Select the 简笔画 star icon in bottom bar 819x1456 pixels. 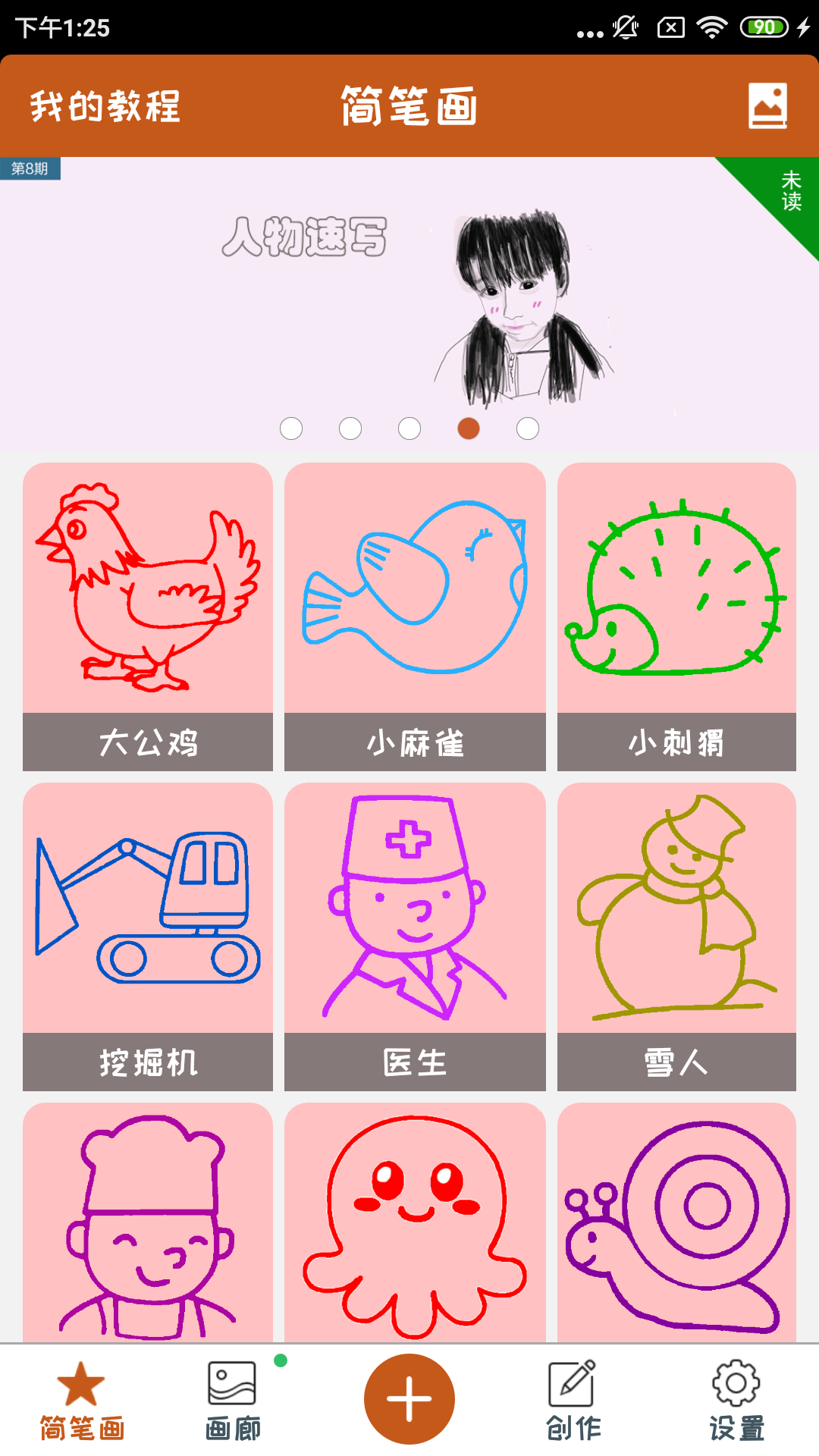[x=80, y=1399]
